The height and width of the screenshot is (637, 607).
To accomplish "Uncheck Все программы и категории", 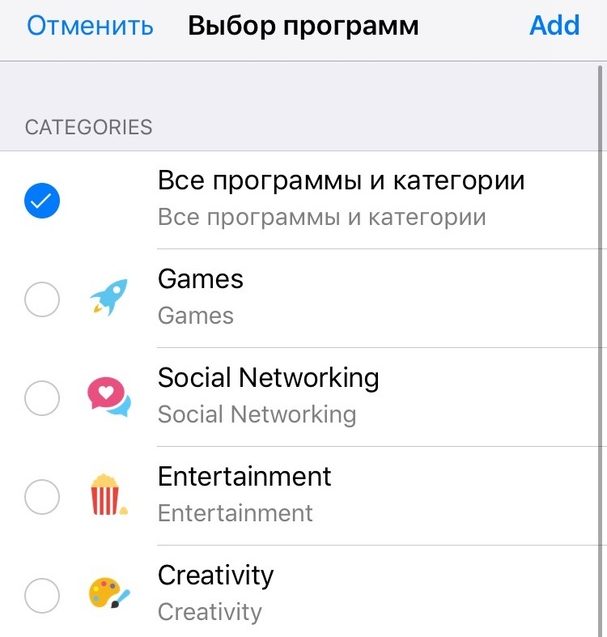I will [x=42, y=201].
